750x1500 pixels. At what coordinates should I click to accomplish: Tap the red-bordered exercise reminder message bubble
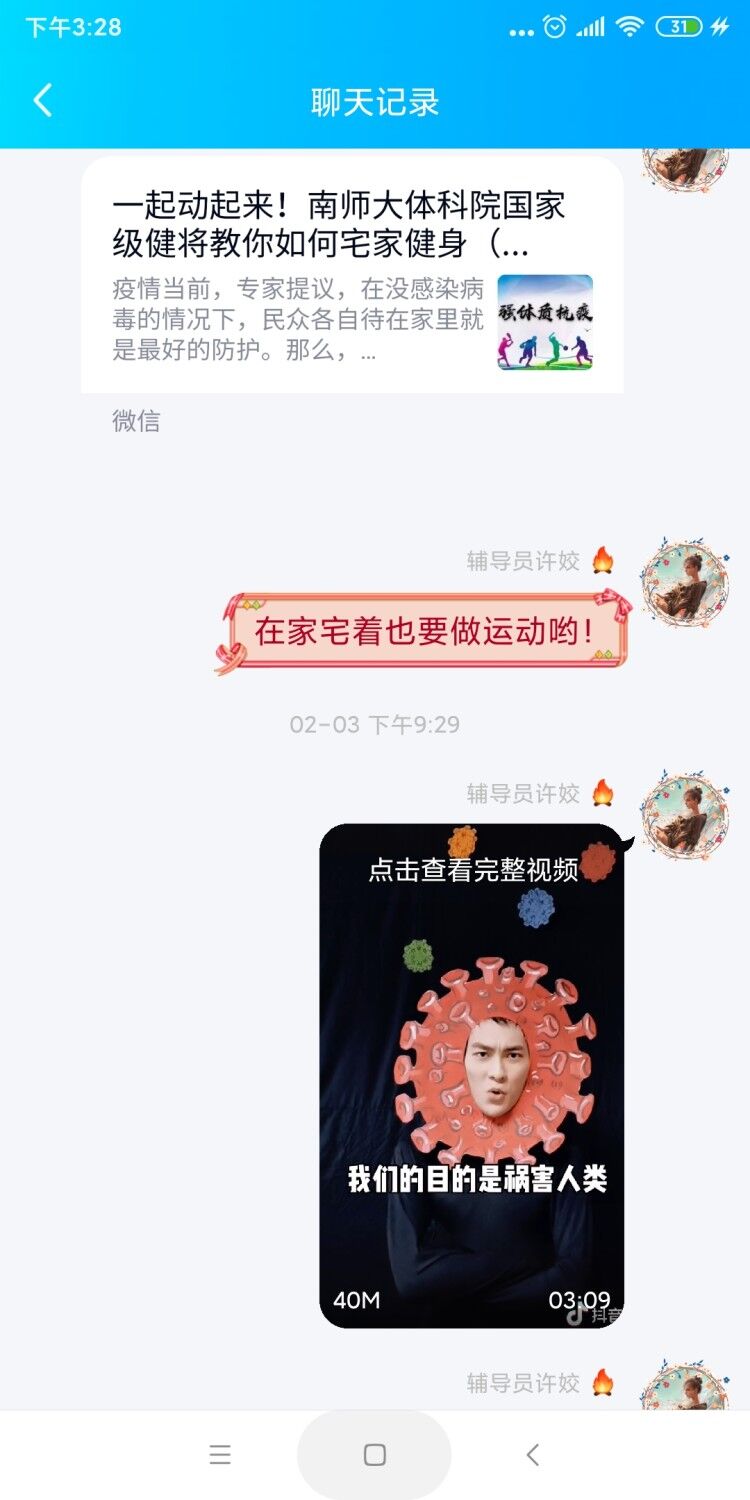pos(424,631)
